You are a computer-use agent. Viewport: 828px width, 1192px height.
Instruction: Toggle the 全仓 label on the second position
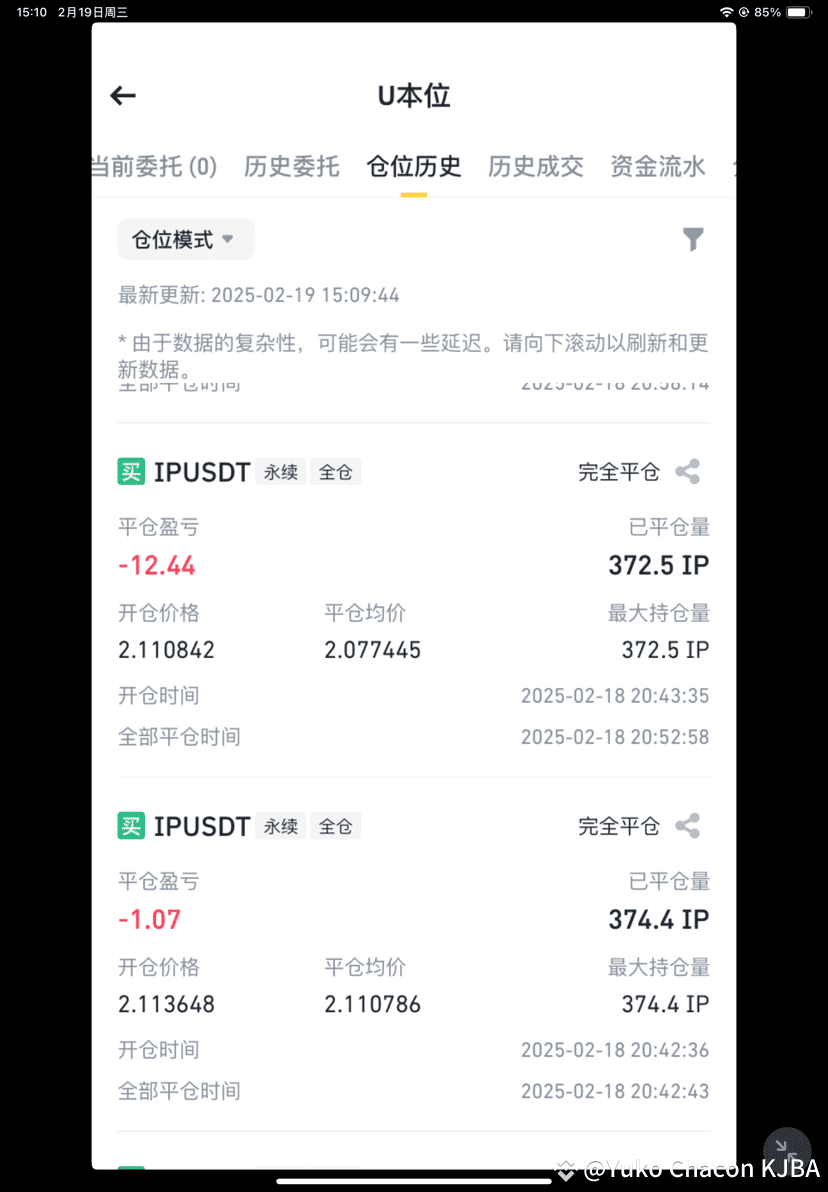[335, 826]
